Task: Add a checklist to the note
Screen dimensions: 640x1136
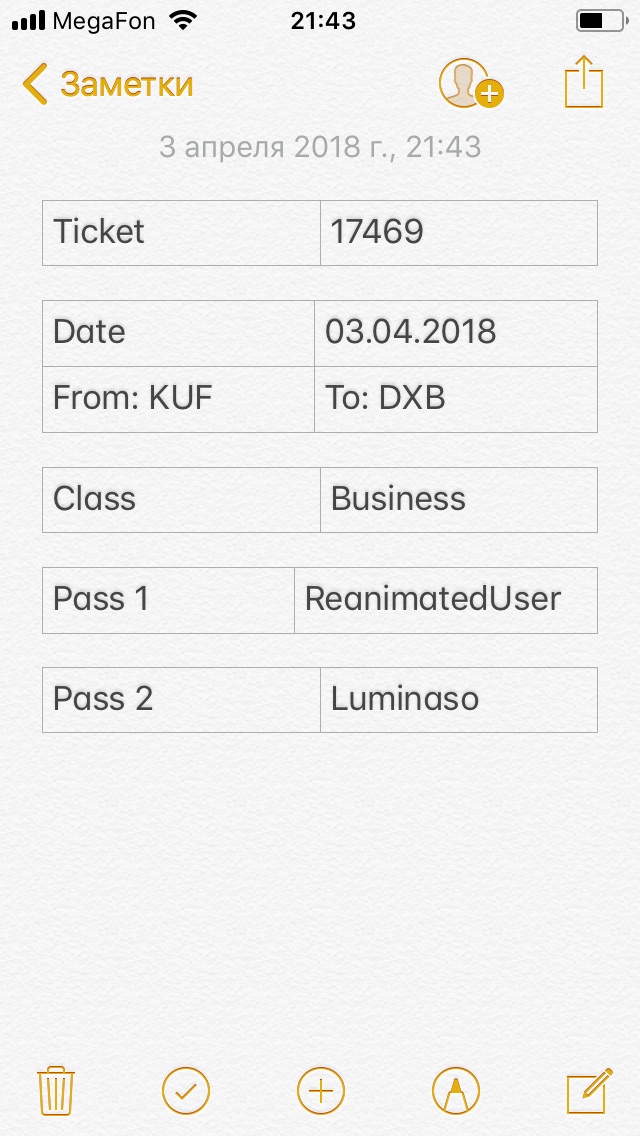Action: pyautogui.click(x=186, y=1090)
